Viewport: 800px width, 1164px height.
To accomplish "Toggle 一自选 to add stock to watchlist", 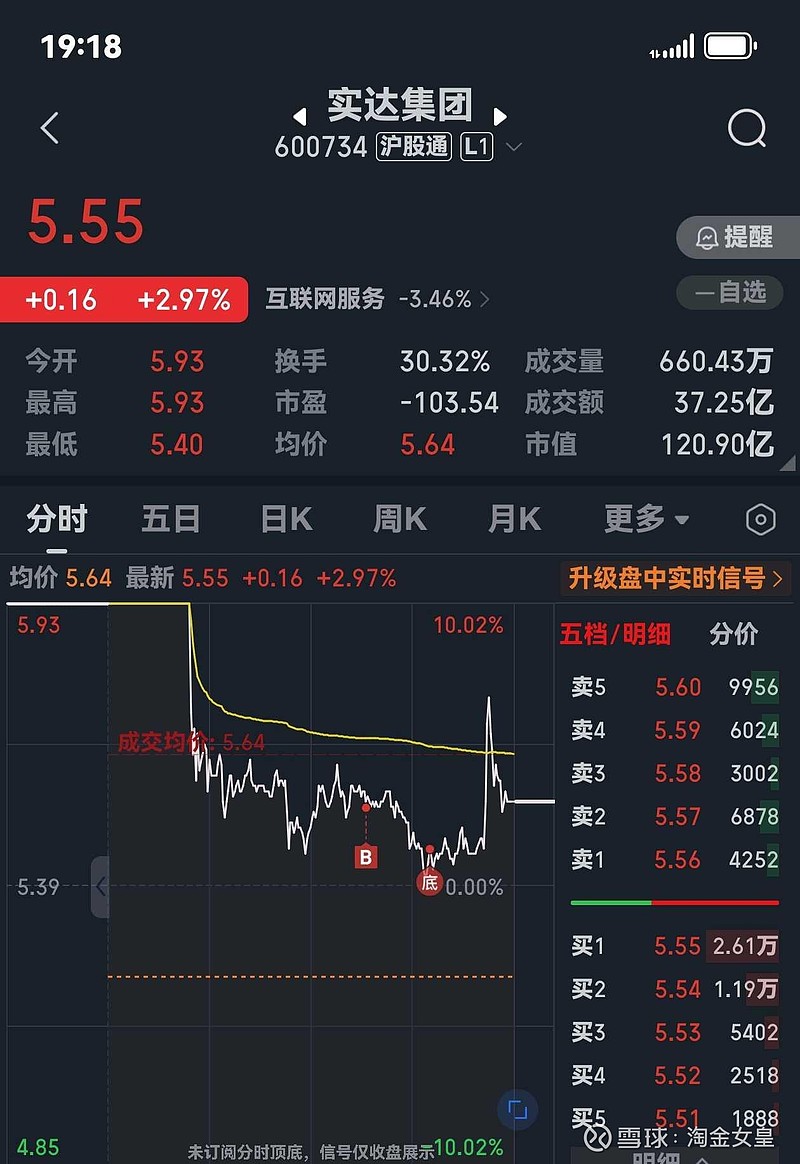I will pos(729,293).
